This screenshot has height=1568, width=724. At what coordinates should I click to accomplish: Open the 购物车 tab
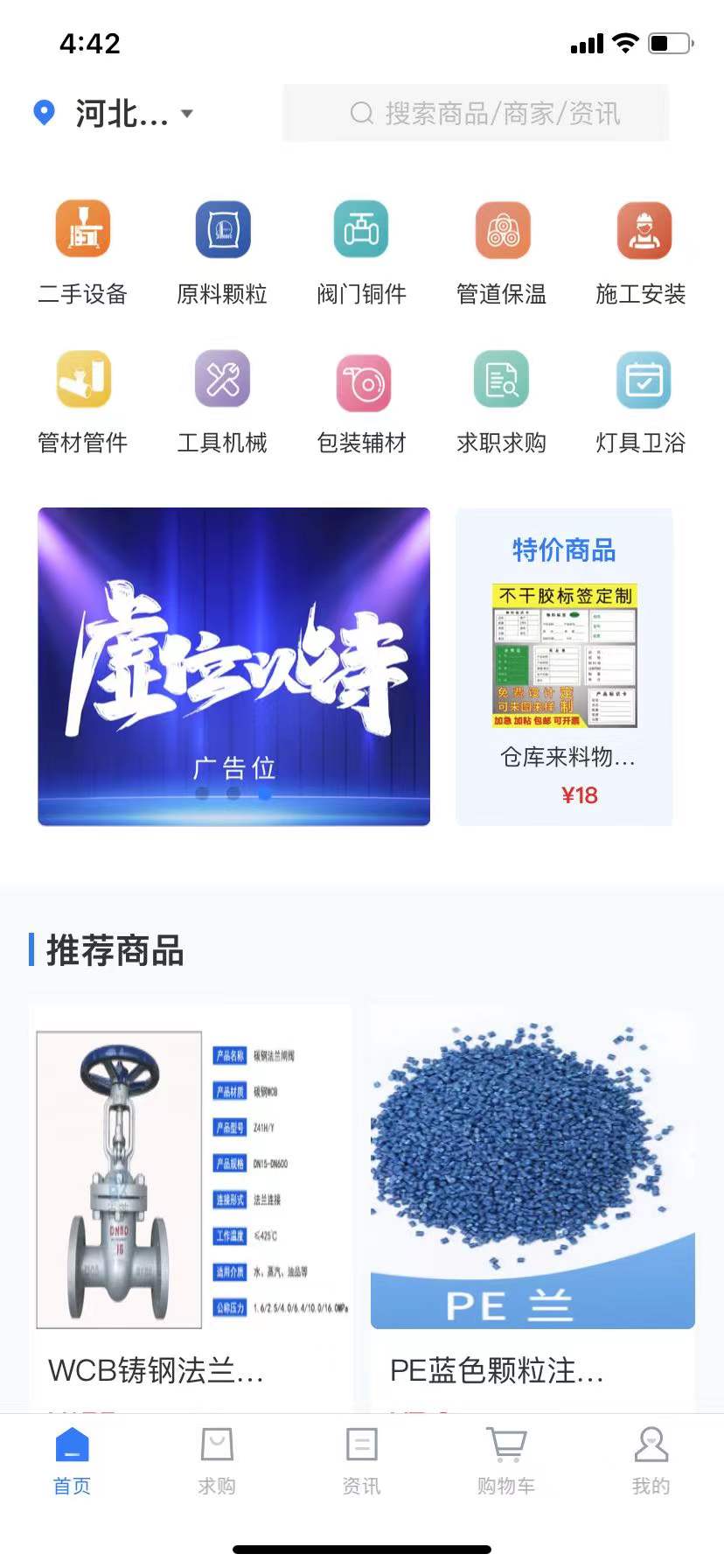506,1461
